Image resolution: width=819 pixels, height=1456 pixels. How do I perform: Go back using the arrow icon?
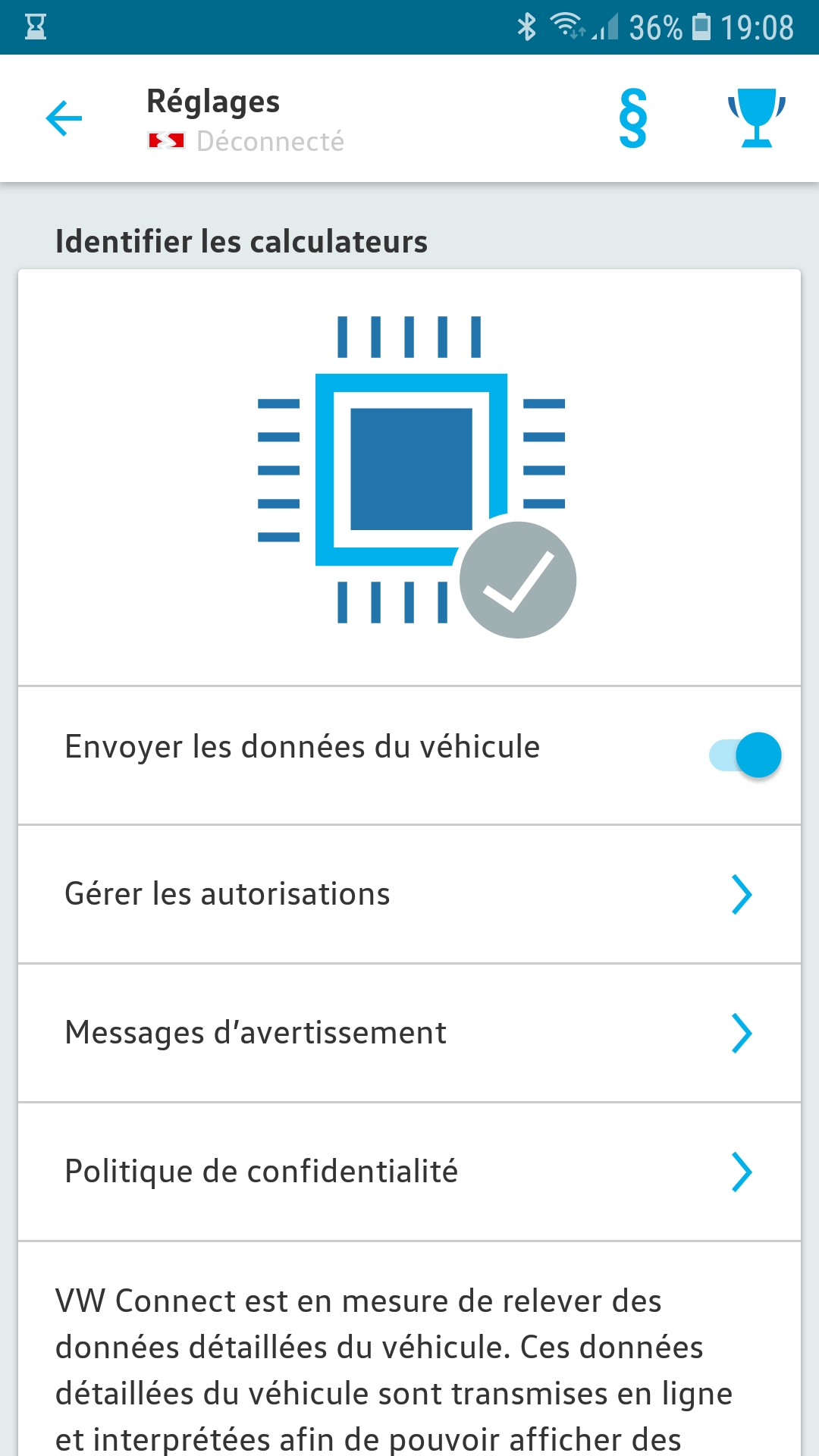(64, 118)
